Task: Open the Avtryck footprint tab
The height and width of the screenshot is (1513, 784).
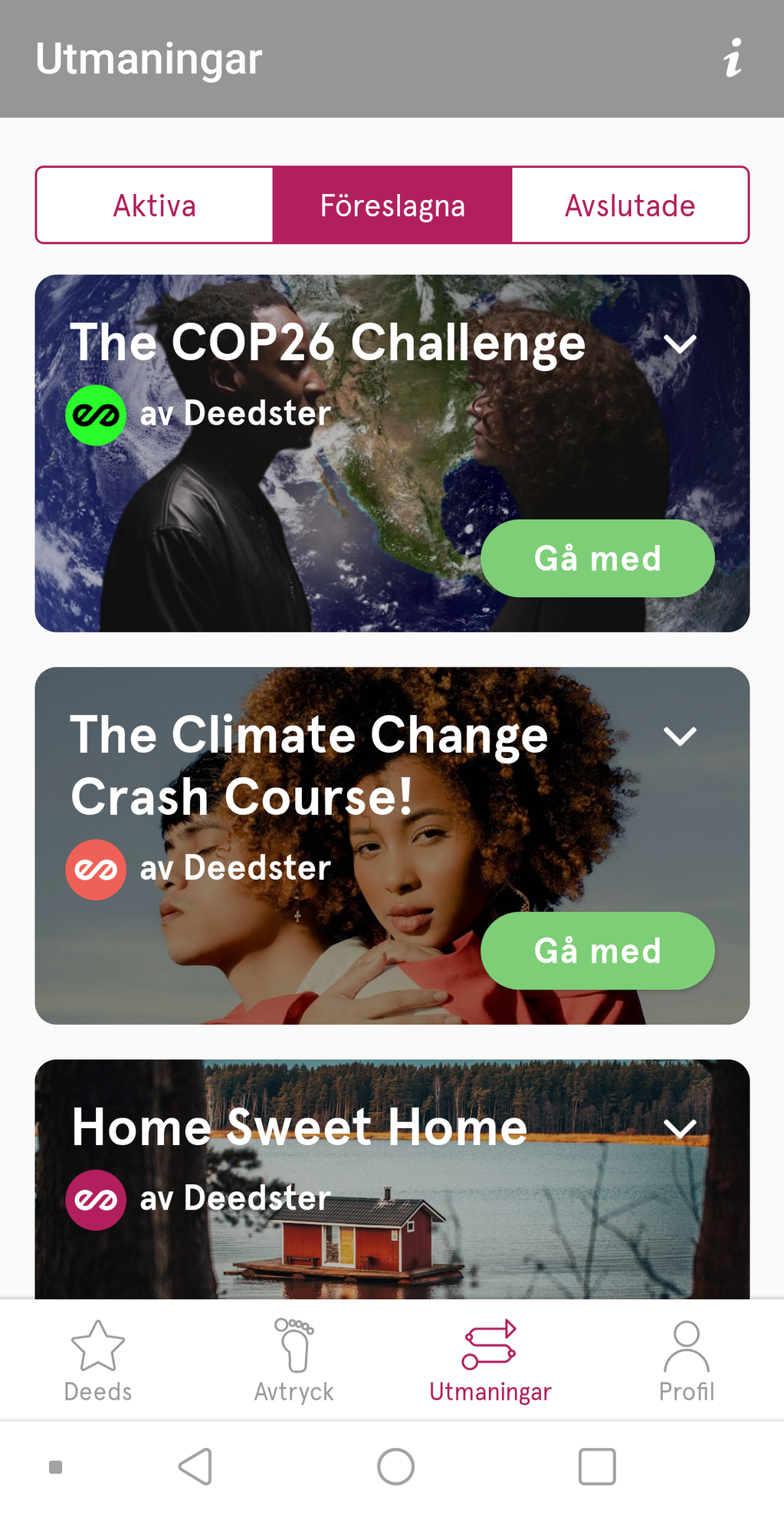Action: click(x=294, y=1360)
